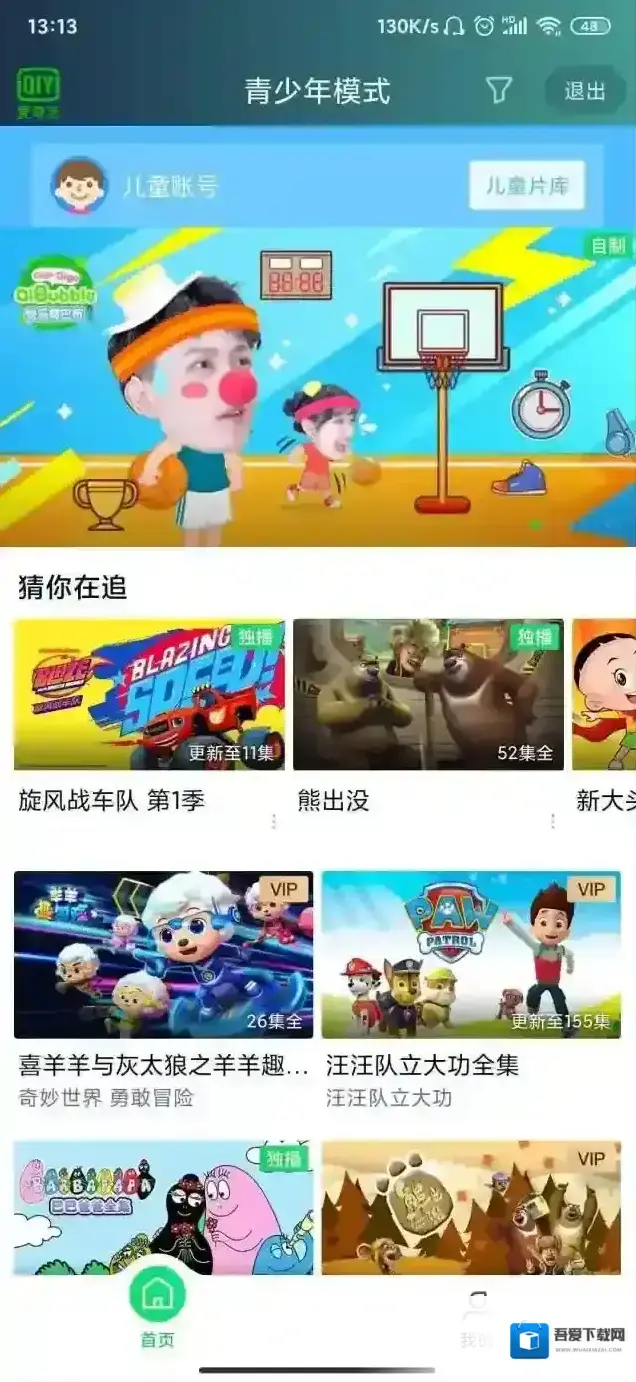Open the VIP bear forest cartoon tile
The image size is (636, 1382).
pyautogui.click(x=471, y=1207)
